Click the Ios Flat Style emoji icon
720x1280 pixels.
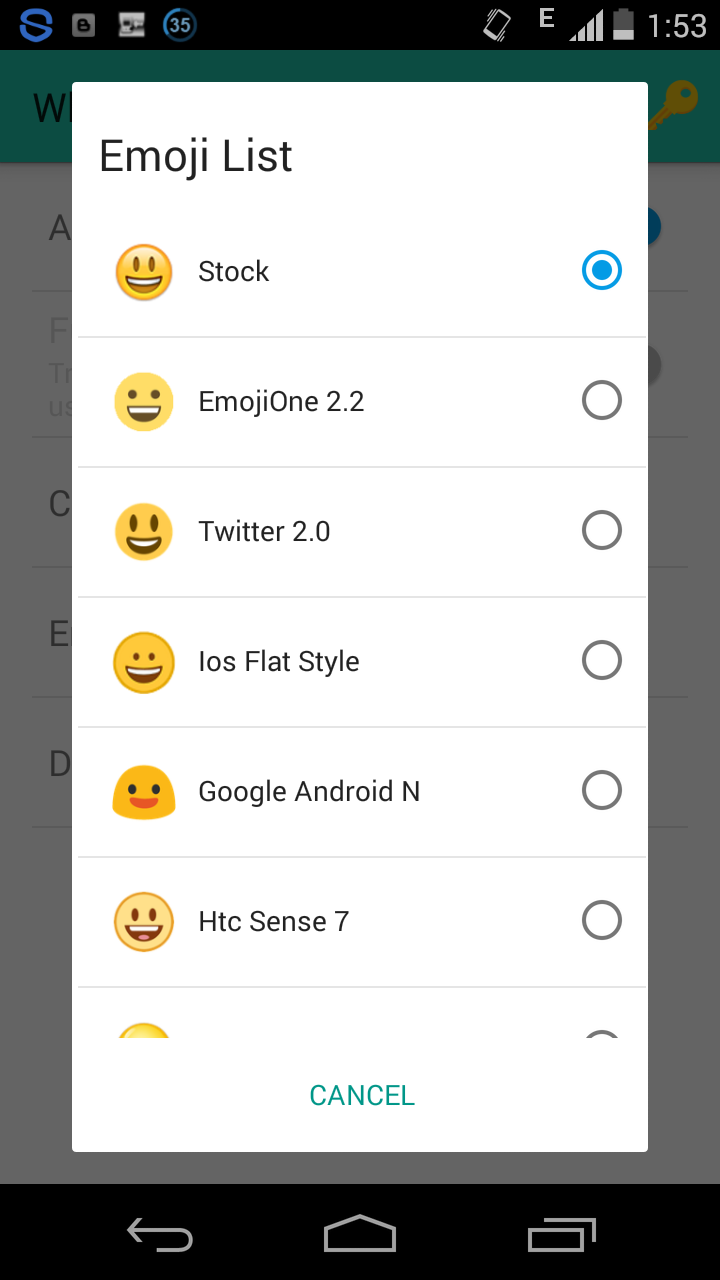coord(144,661)
